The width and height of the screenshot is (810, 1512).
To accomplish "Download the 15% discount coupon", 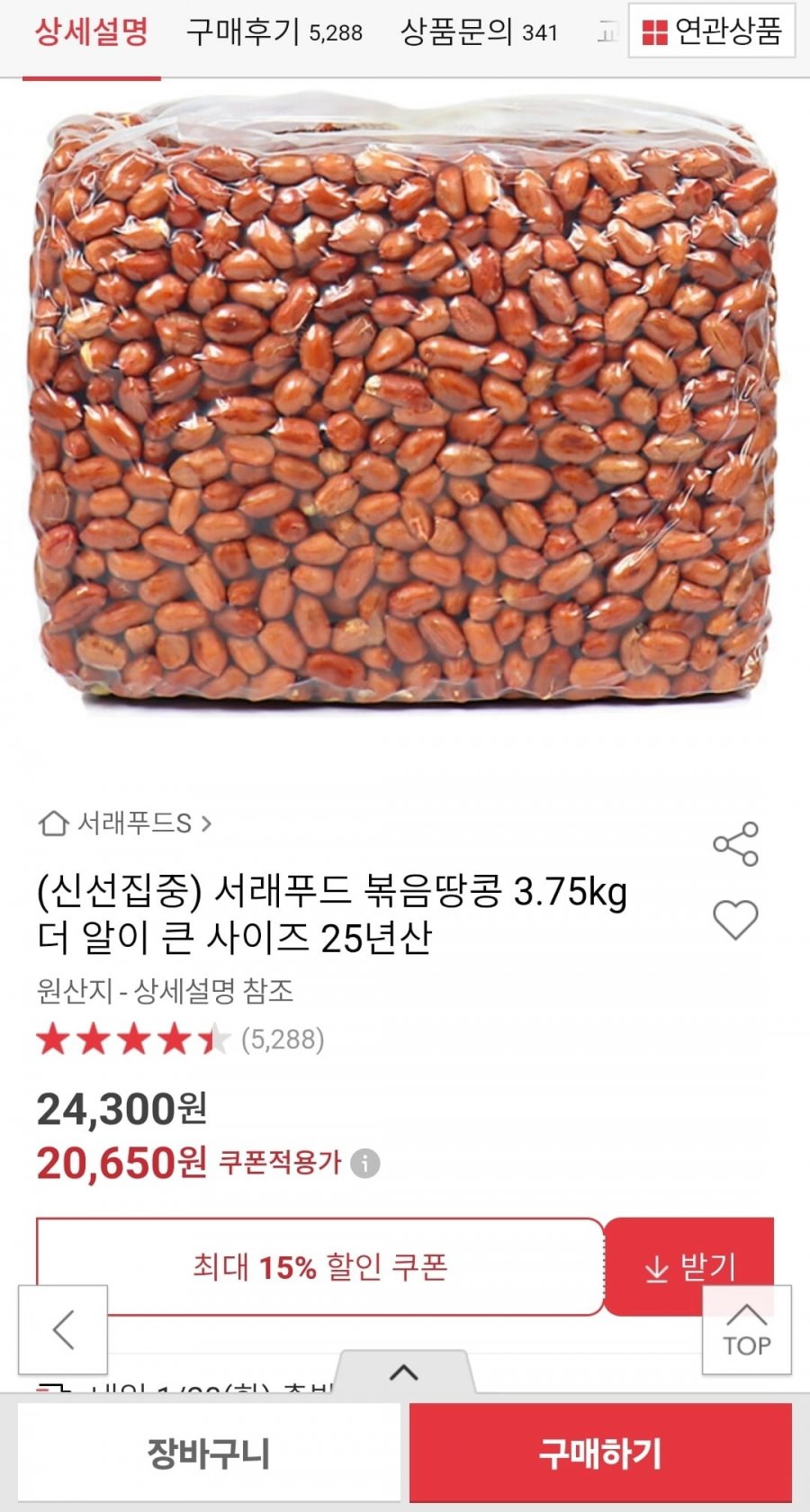I will click(689, 1266).
